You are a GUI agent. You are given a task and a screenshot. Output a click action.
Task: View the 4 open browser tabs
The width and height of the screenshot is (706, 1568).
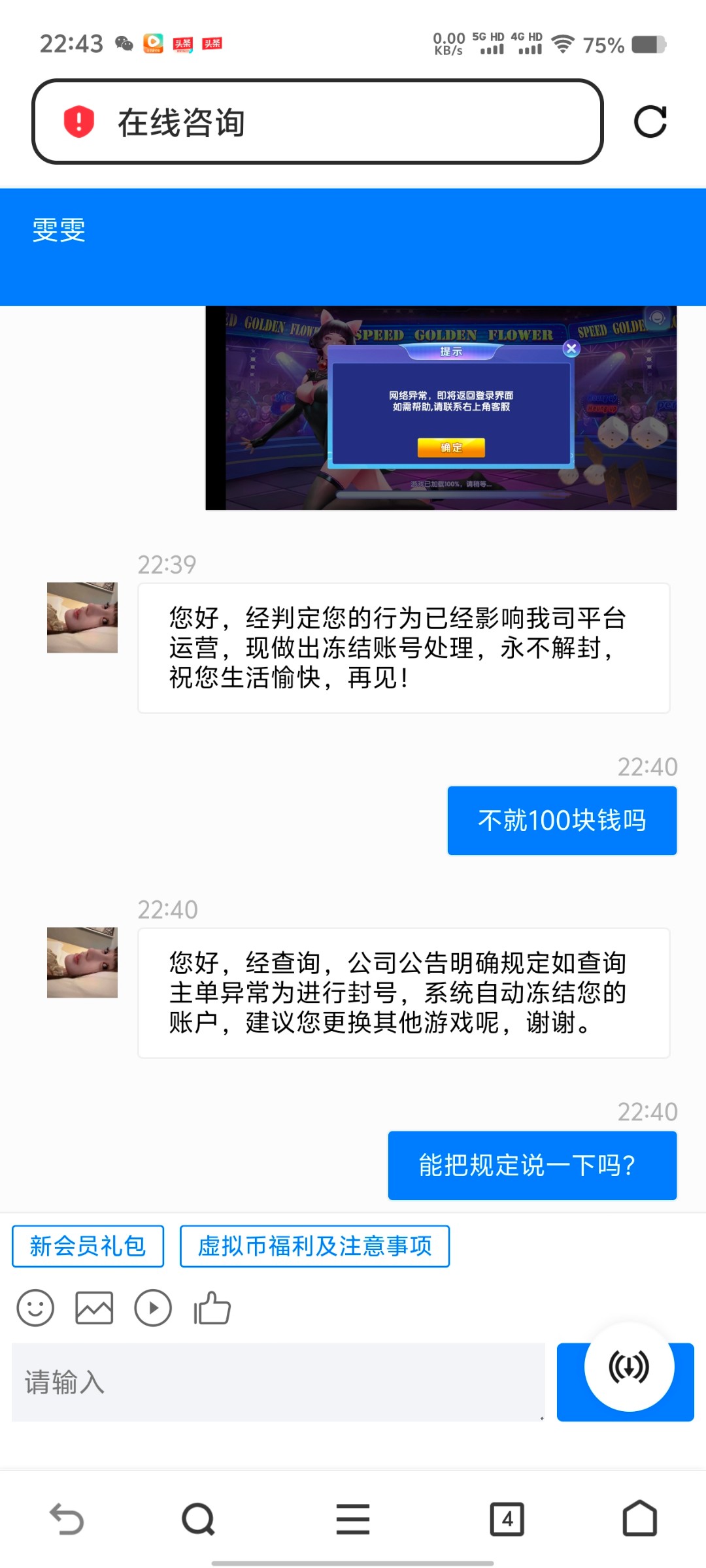click(507, 1518)
